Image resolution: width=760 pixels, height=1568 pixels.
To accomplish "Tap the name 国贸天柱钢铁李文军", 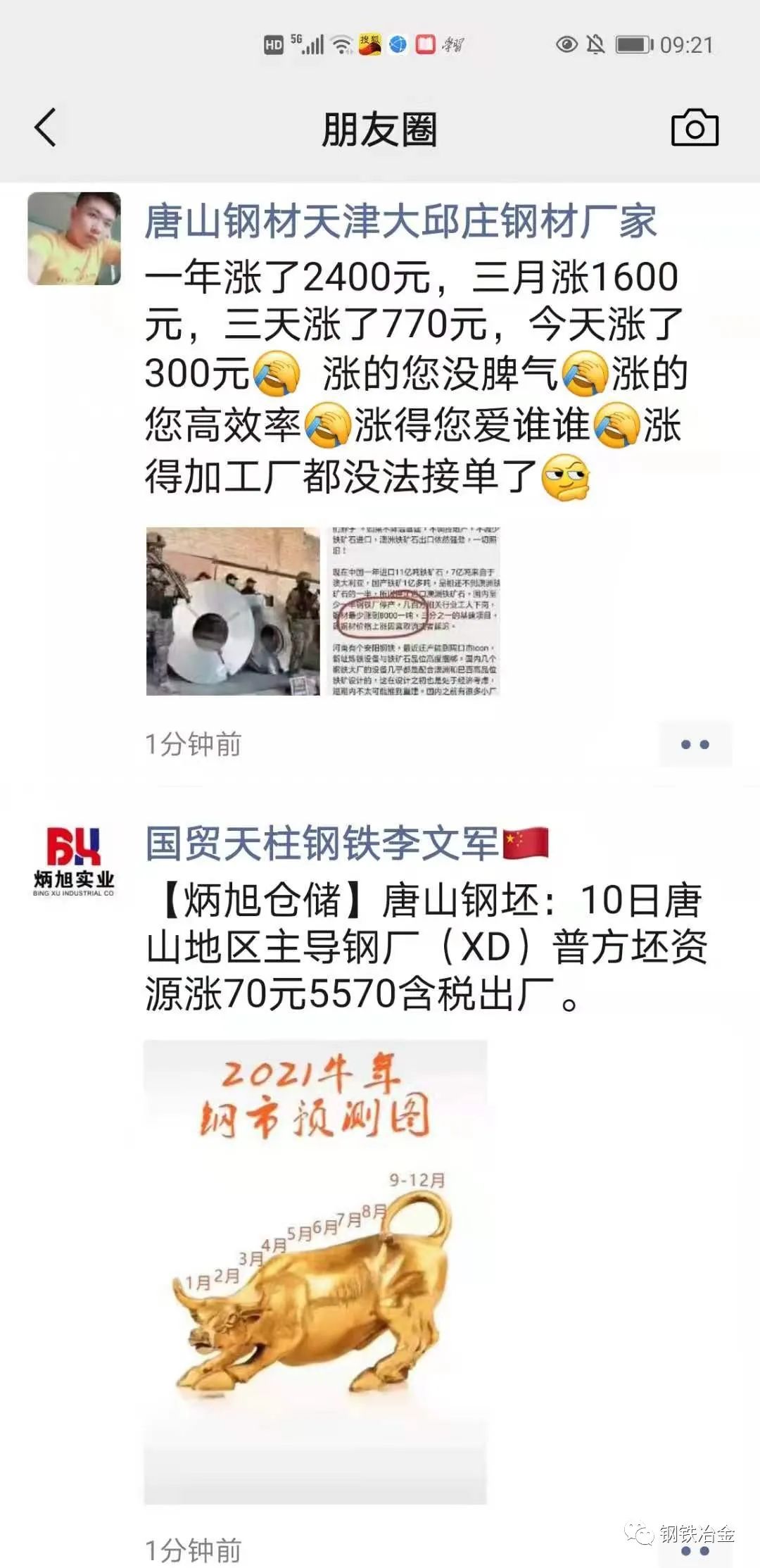I will [x=322, y=843].
